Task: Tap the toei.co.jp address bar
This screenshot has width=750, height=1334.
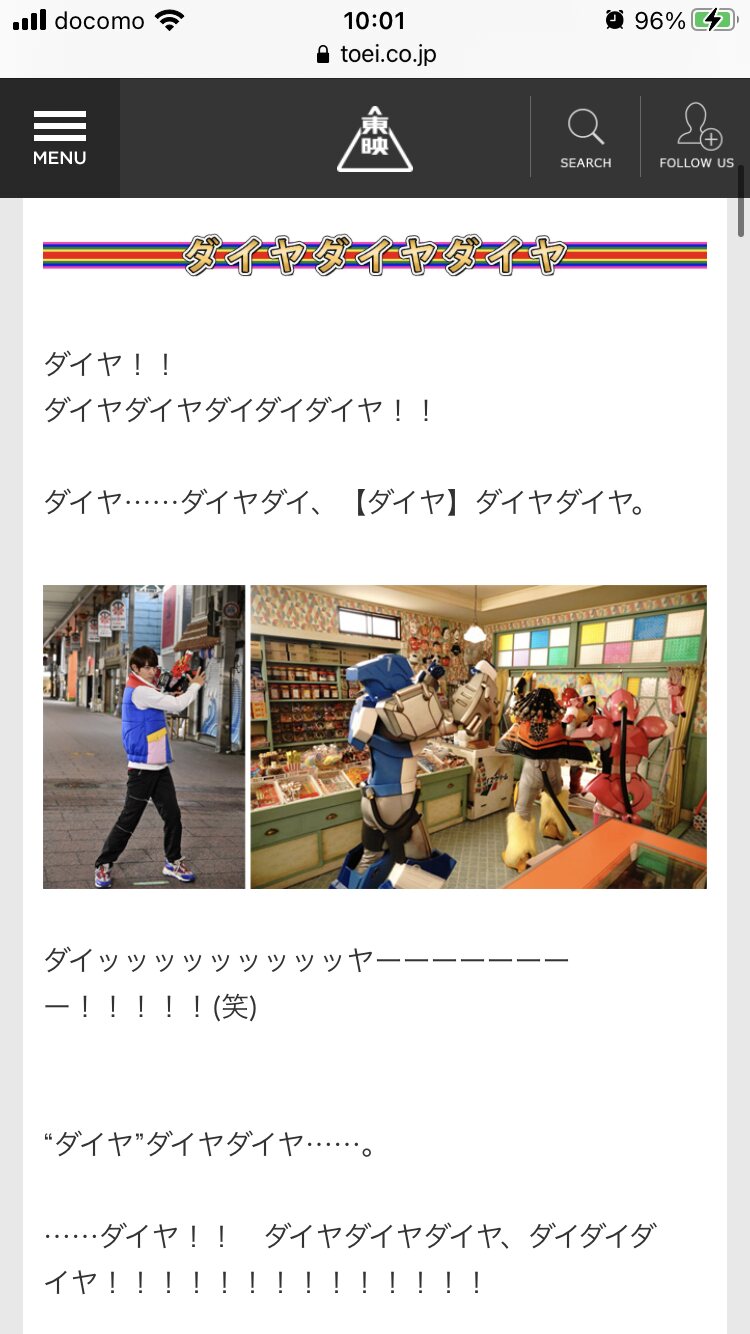Action: point(375,54)
